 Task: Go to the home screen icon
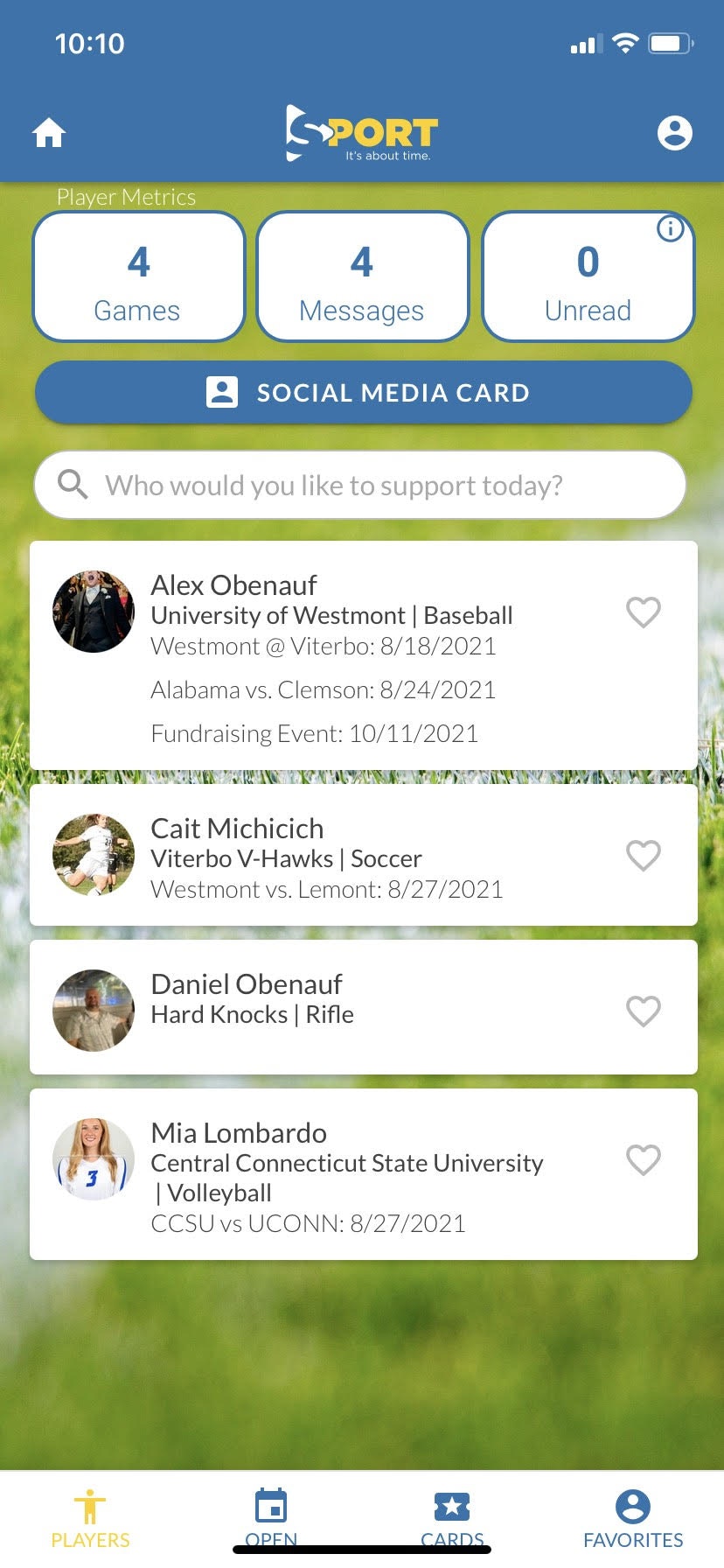[49, 133]
